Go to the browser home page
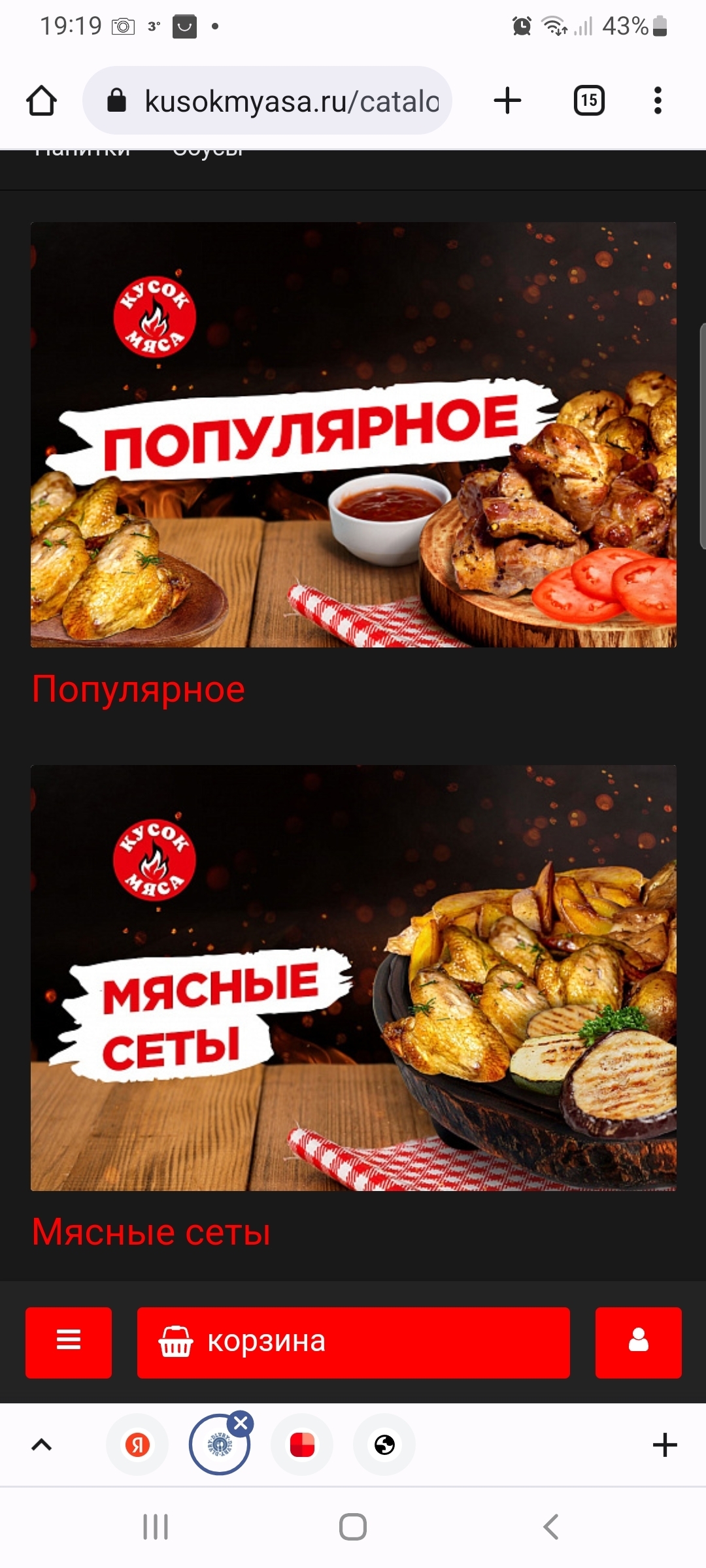This screenshot has width=706, height=1568. coord(41,101)
